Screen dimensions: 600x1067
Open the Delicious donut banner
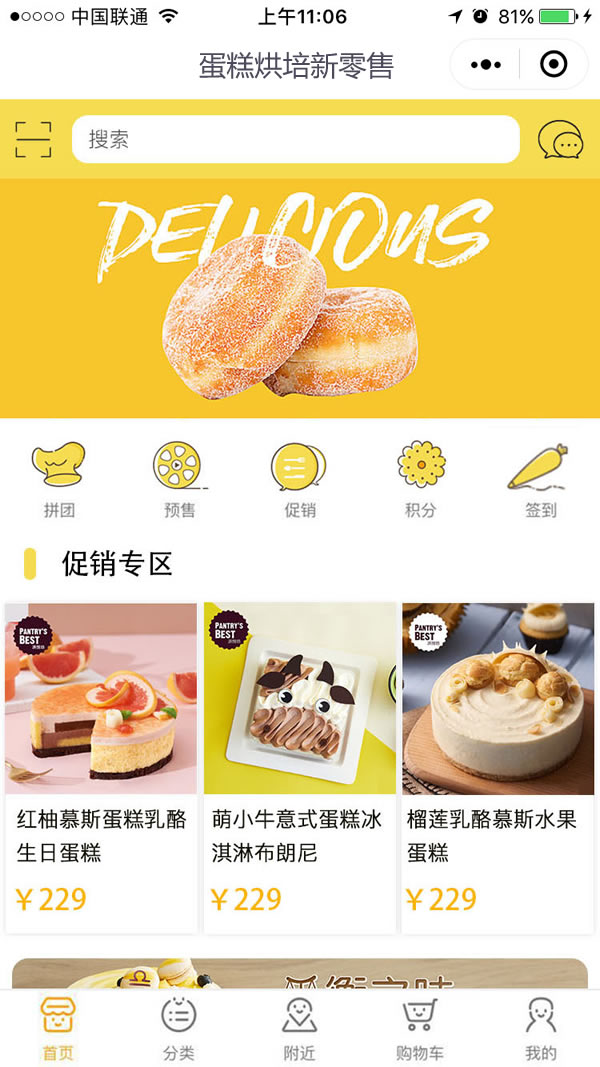coord(300,298)
